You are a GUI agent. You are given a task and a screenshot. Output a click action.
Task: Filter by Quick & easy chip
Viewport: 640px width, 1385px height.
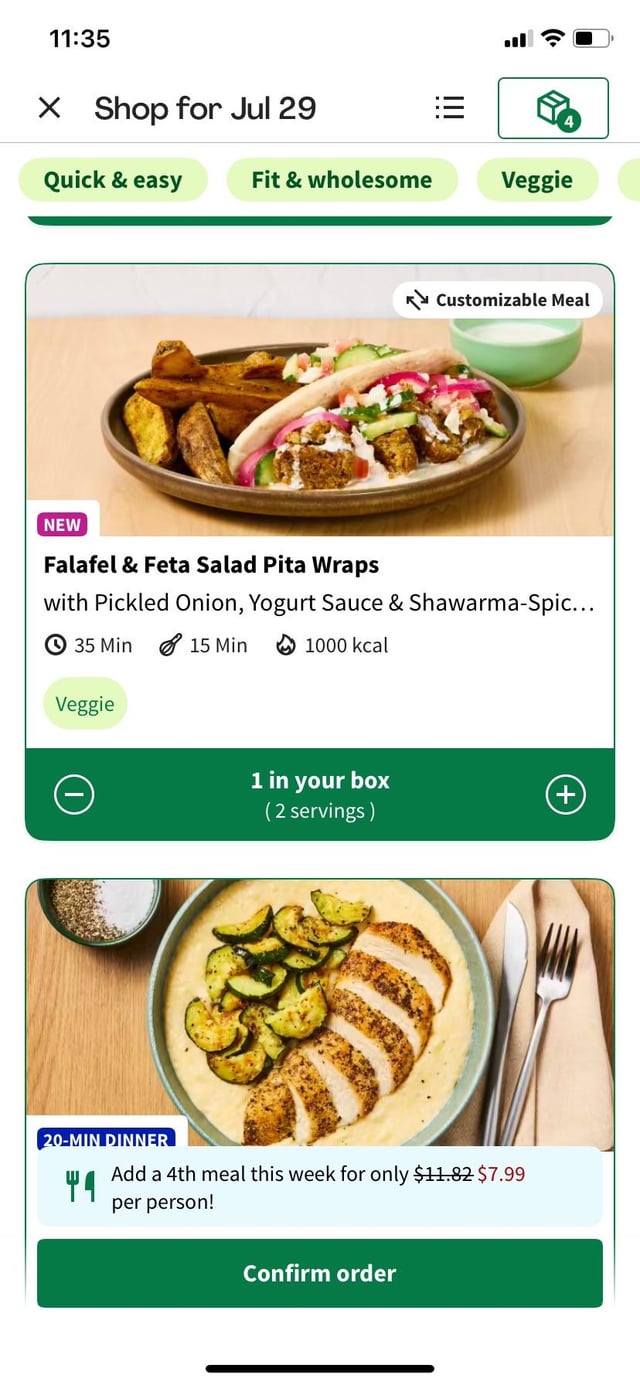[113, 180]
